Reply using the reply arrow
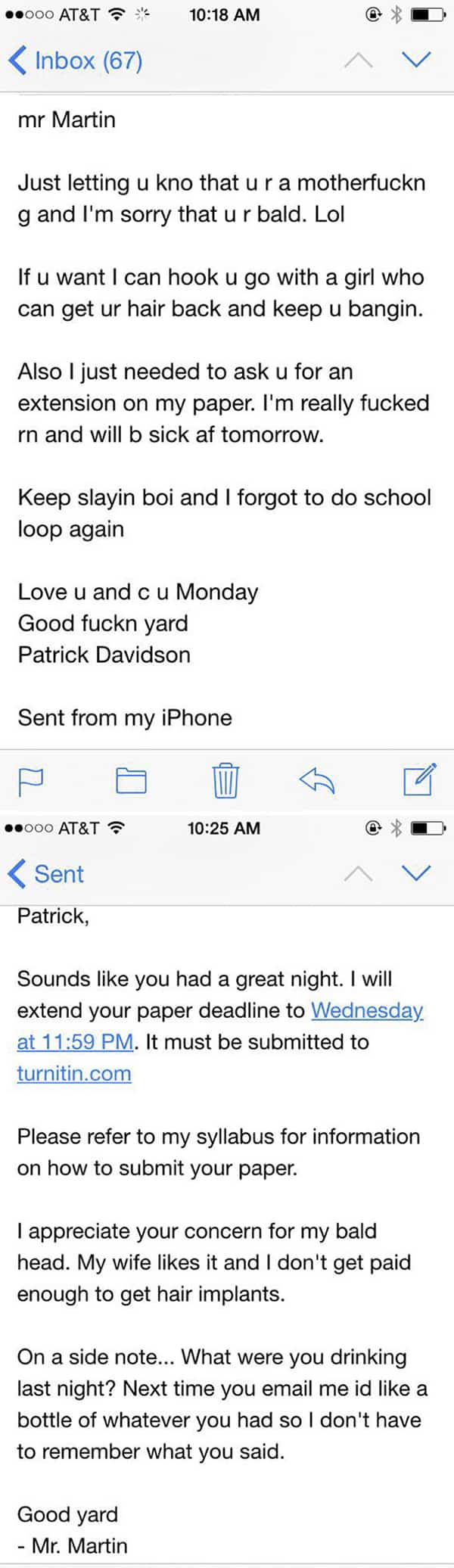The width and height of the screenshot is (454, 1568). click(x=317, y=780)
